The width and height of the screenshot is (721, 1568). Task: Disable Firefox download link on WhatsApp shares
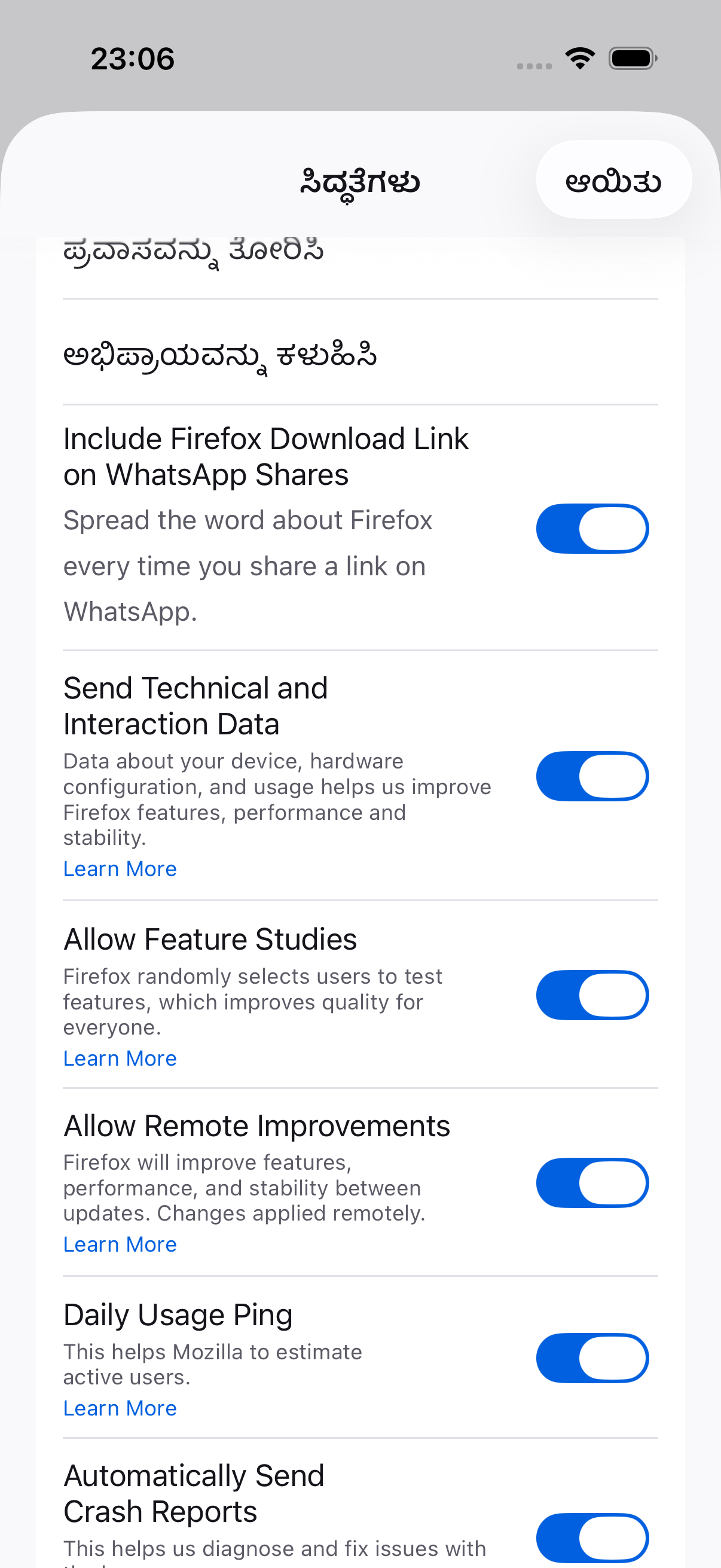(x=592, y=529)
